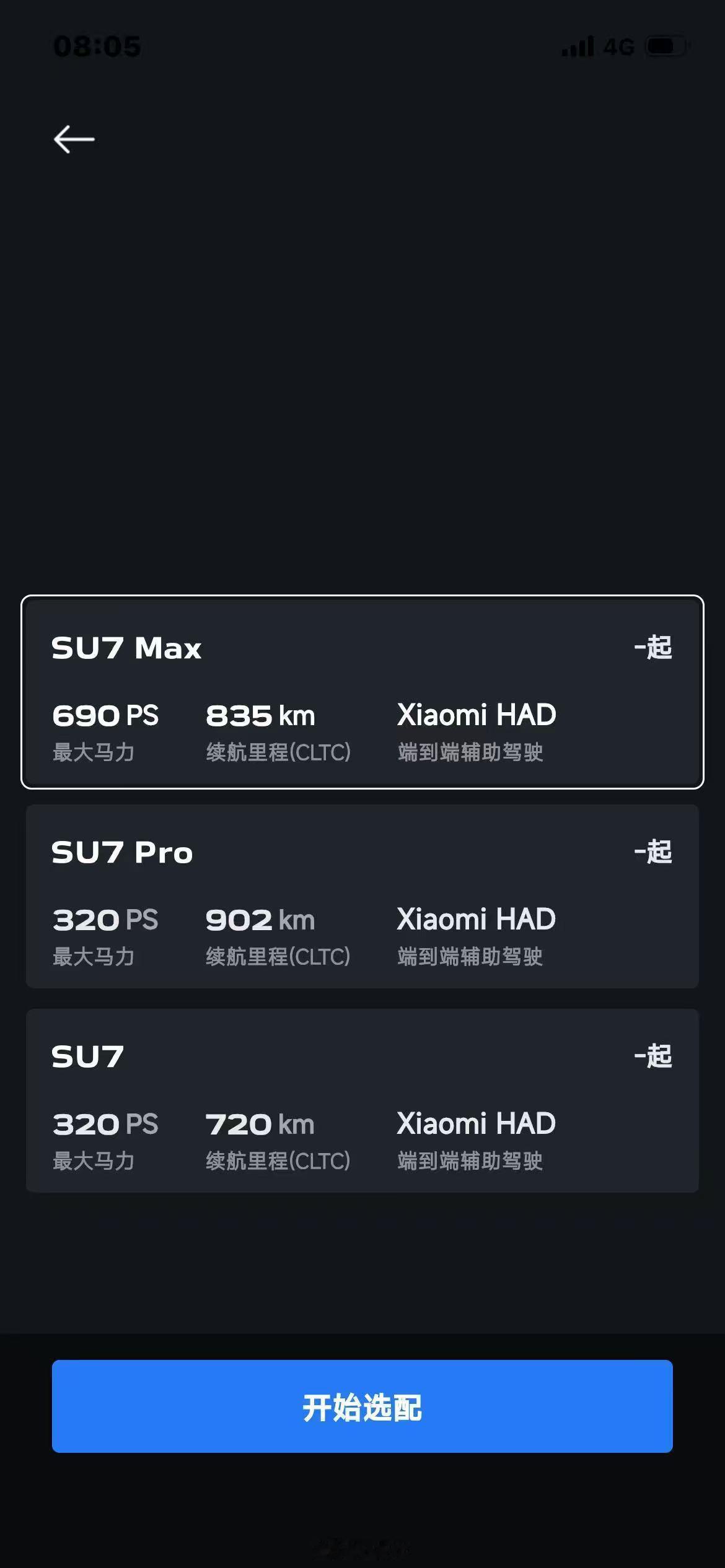Click the SU7 Max title text

126,648
